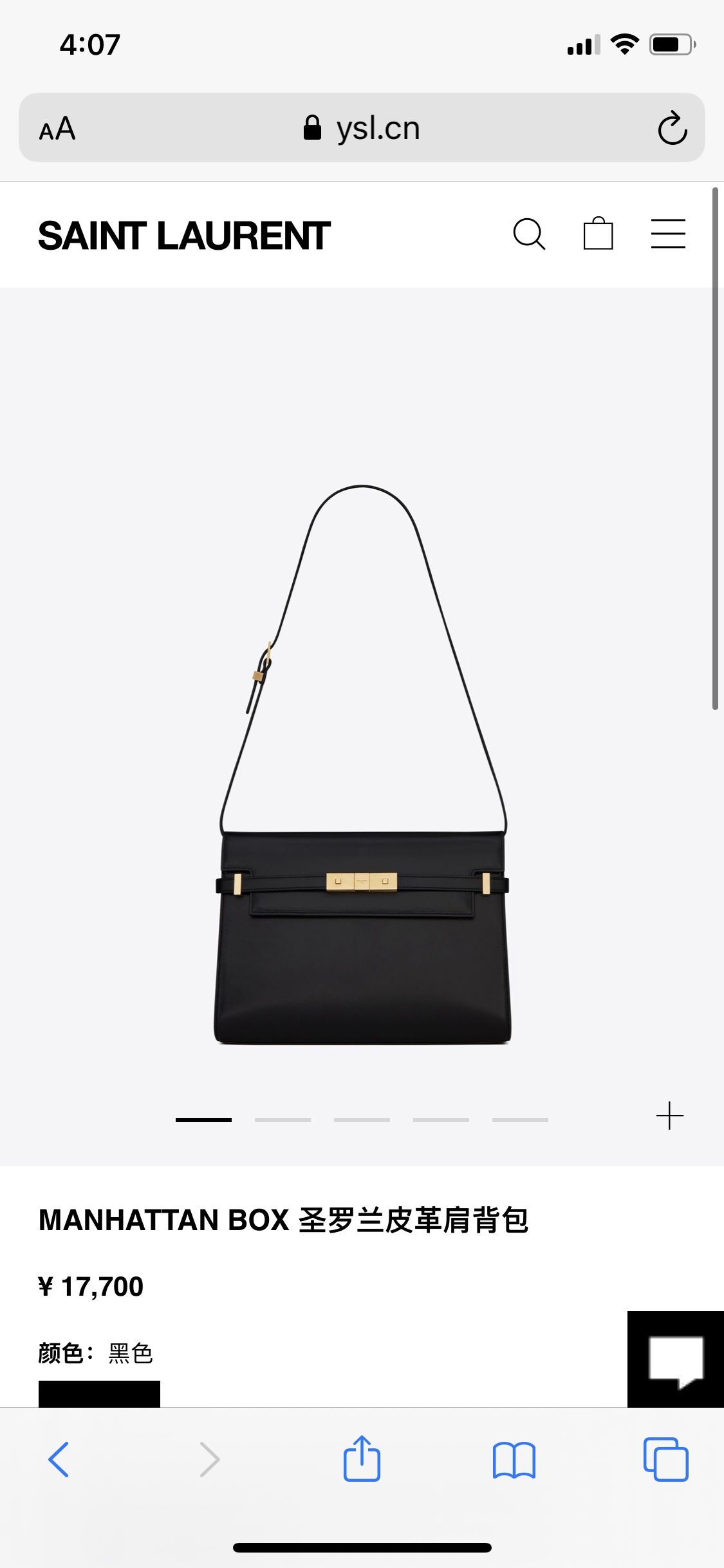This screenshot has width=724, height=1568.
Task: Open Safari bookmarks
Action: 514,1459
